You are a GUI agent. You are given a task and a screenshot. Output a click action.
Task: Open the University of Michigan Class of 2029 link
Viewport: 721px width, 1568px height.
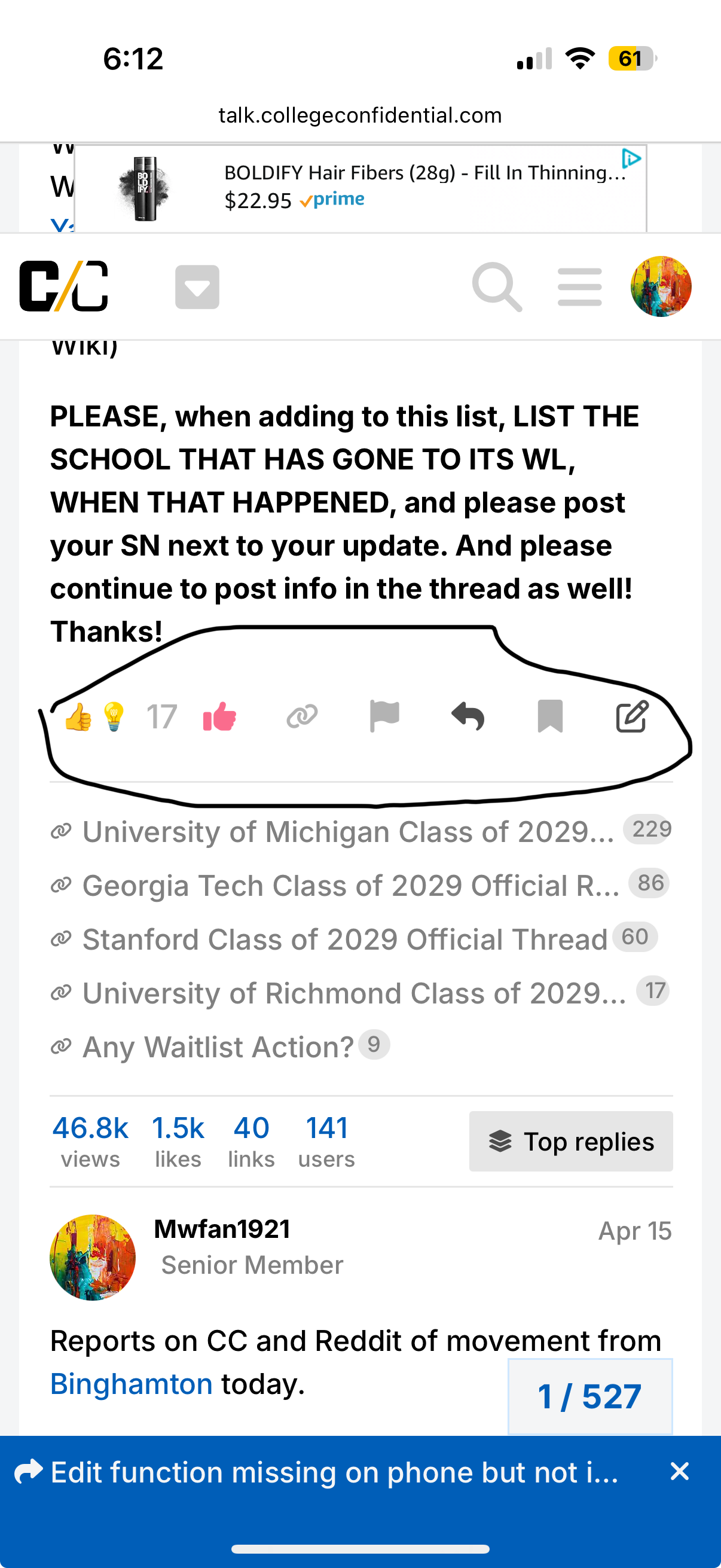[348, 831]
